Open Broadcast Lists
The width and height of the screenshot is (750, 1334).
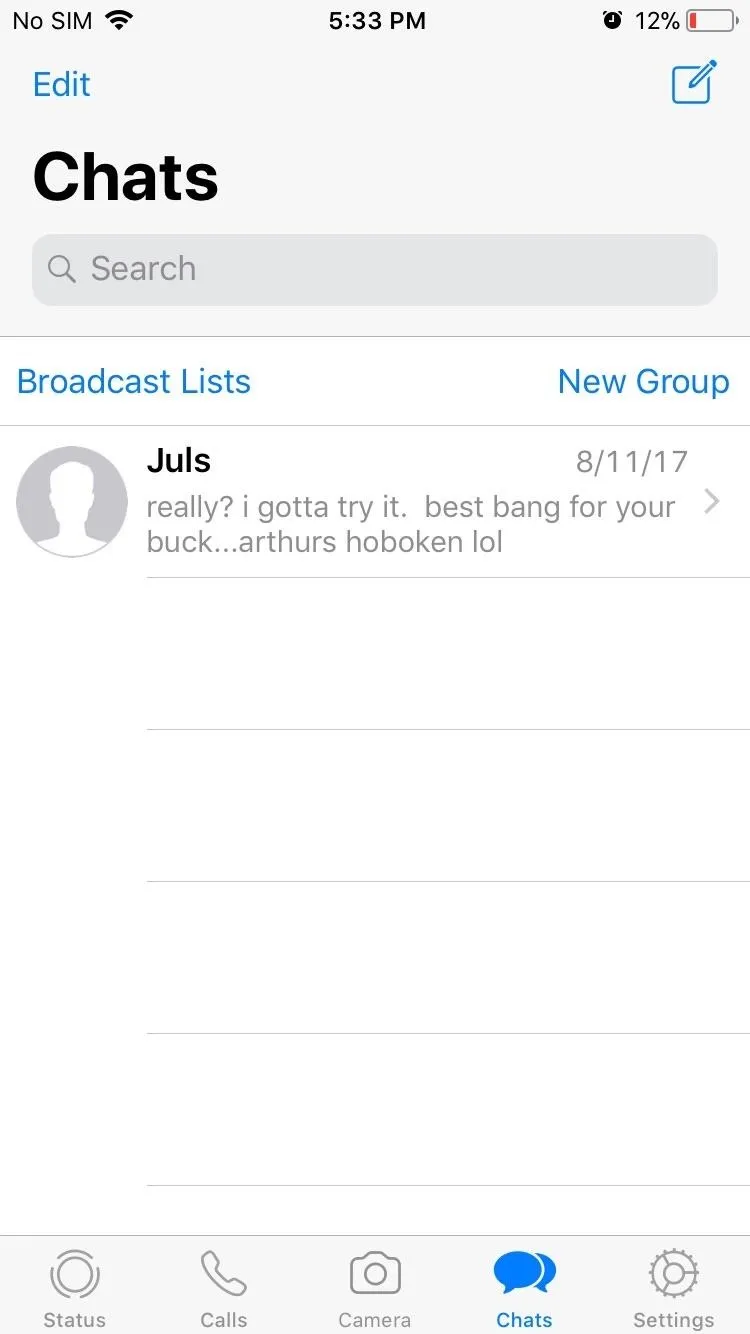134,381
